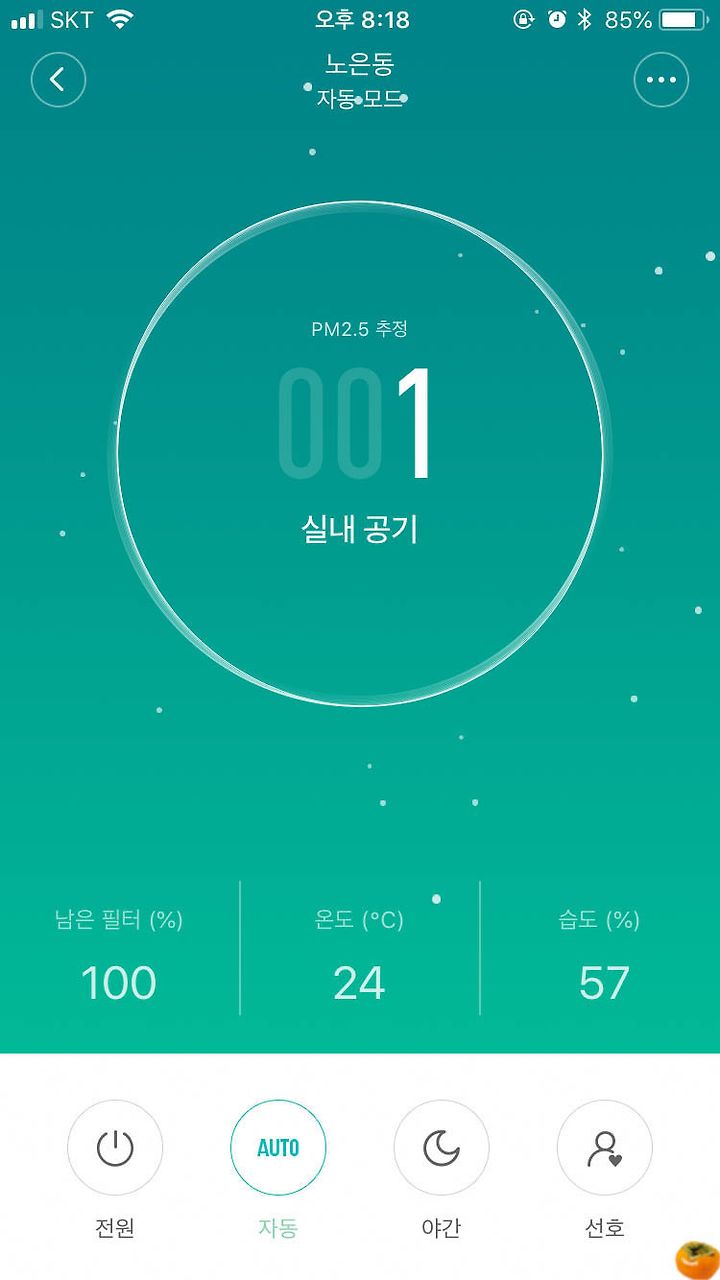Screen dimensions: 720x1280
Task: Toggle the 전원 power button
Action: tap(115, 1148)
